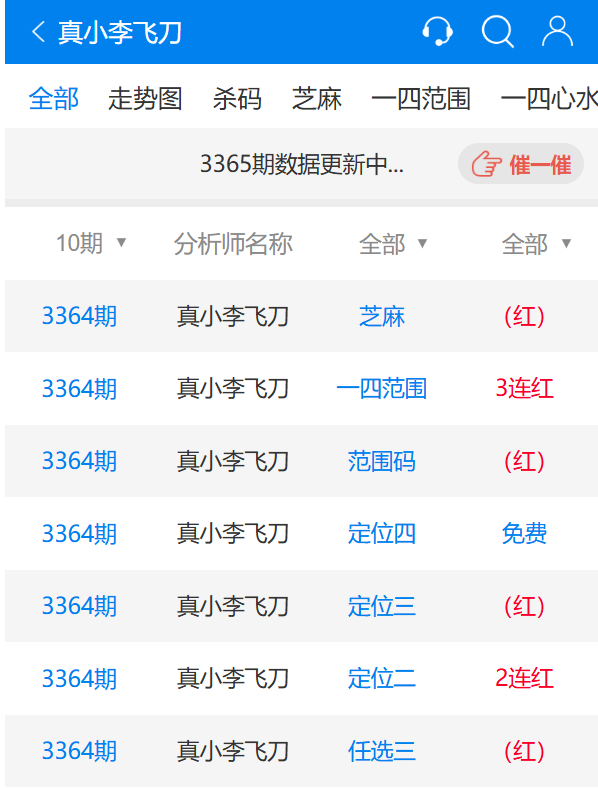Screen dimensions: 598x790
Task: Select the 全部 tab
Action: 53,98
